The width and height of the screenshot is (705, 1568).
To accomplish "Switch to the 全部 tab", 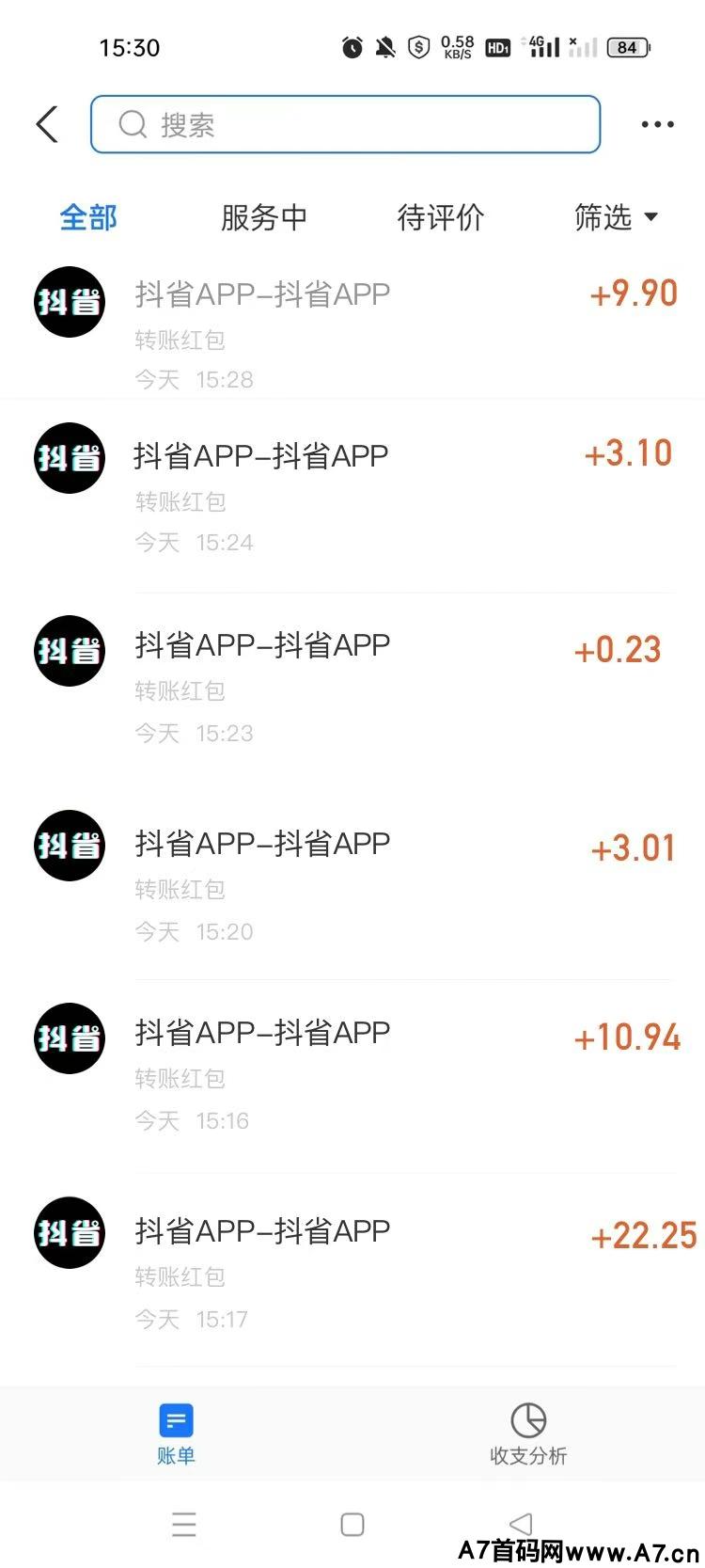I will pyautogui.click(x=88, y=217).
